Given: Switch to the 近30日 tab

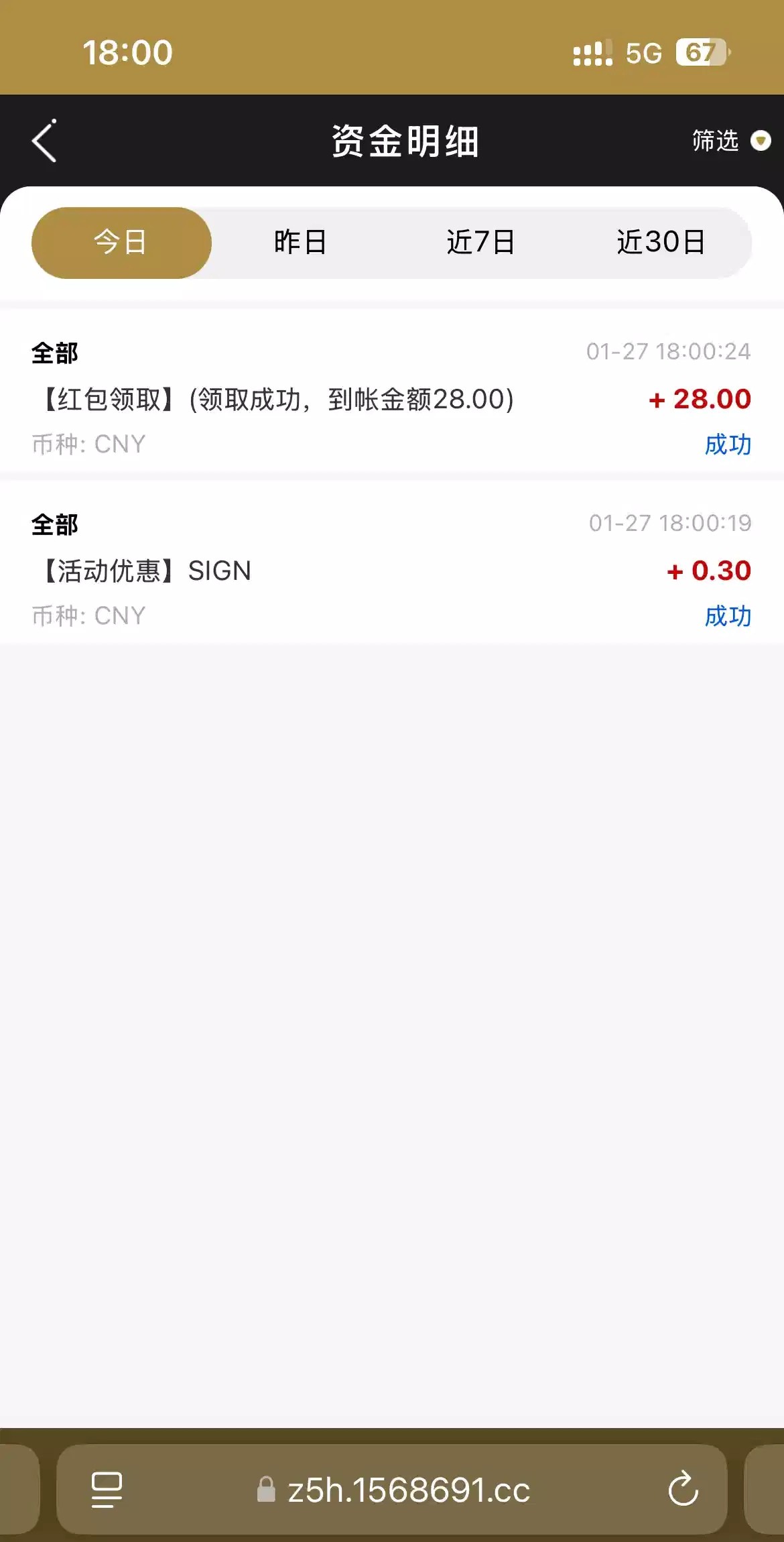Looking at the screenshot, I should tap(661, 243).
